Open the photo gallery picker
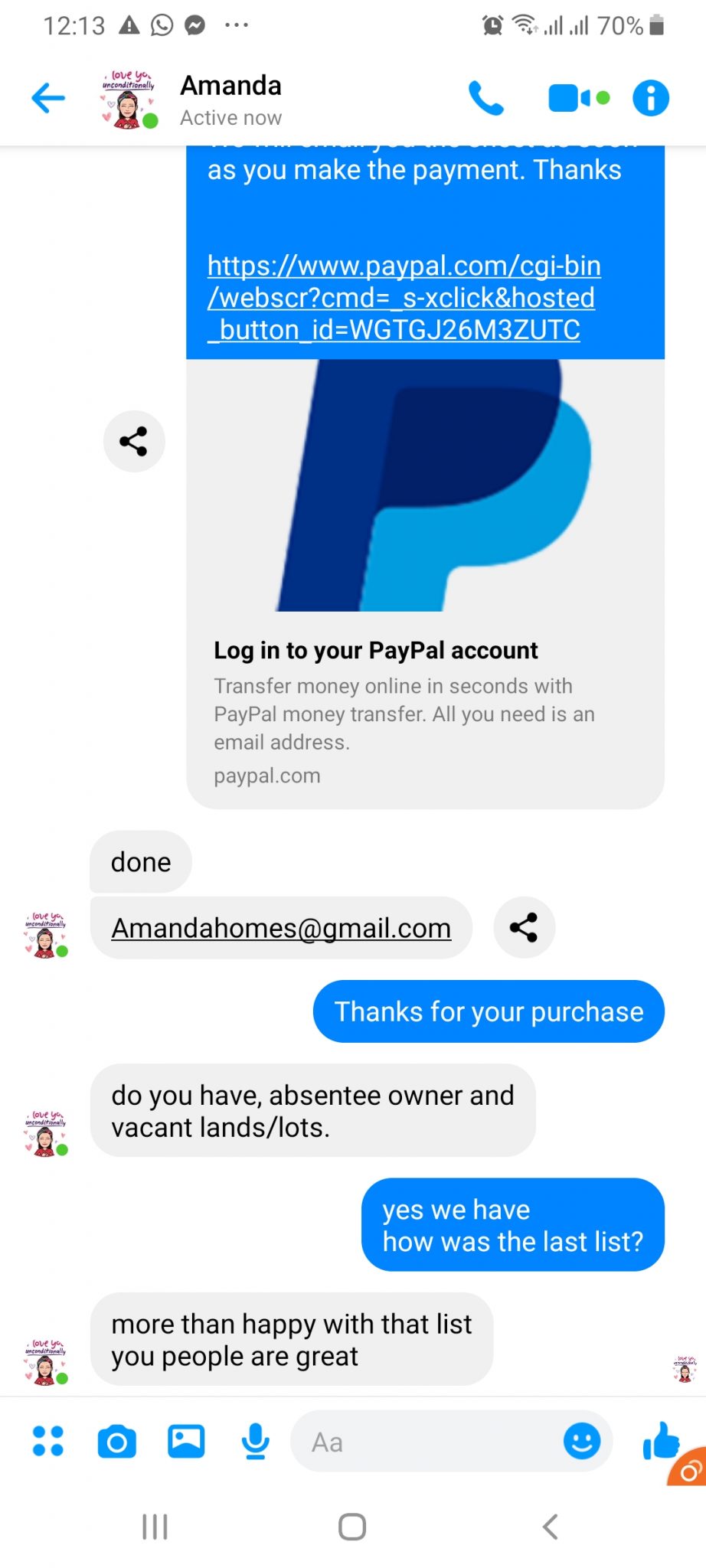 pos(186,1441)
